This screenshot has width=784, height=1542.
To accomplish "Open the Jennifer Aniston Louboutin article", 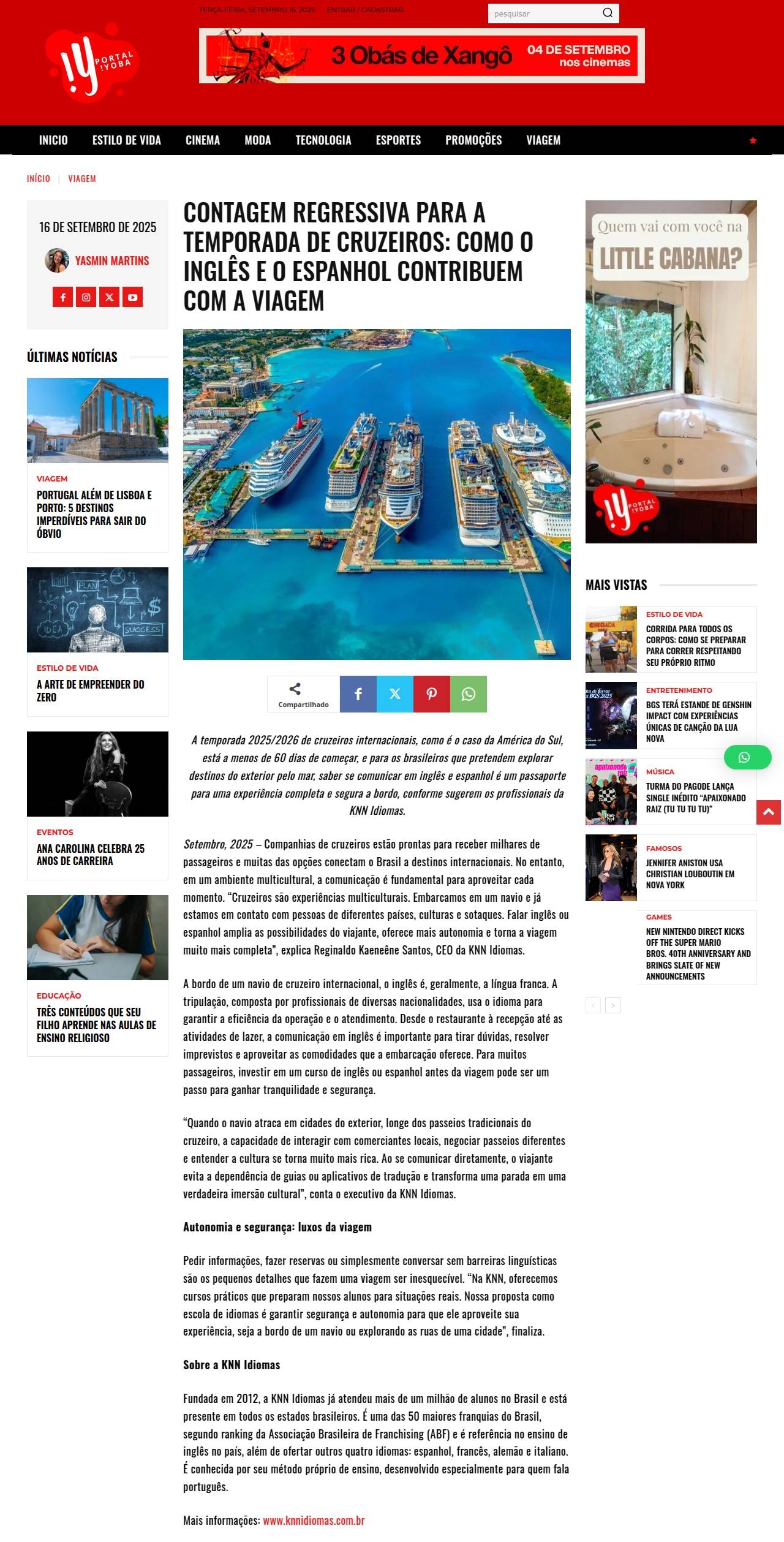I will click(690, 874).
